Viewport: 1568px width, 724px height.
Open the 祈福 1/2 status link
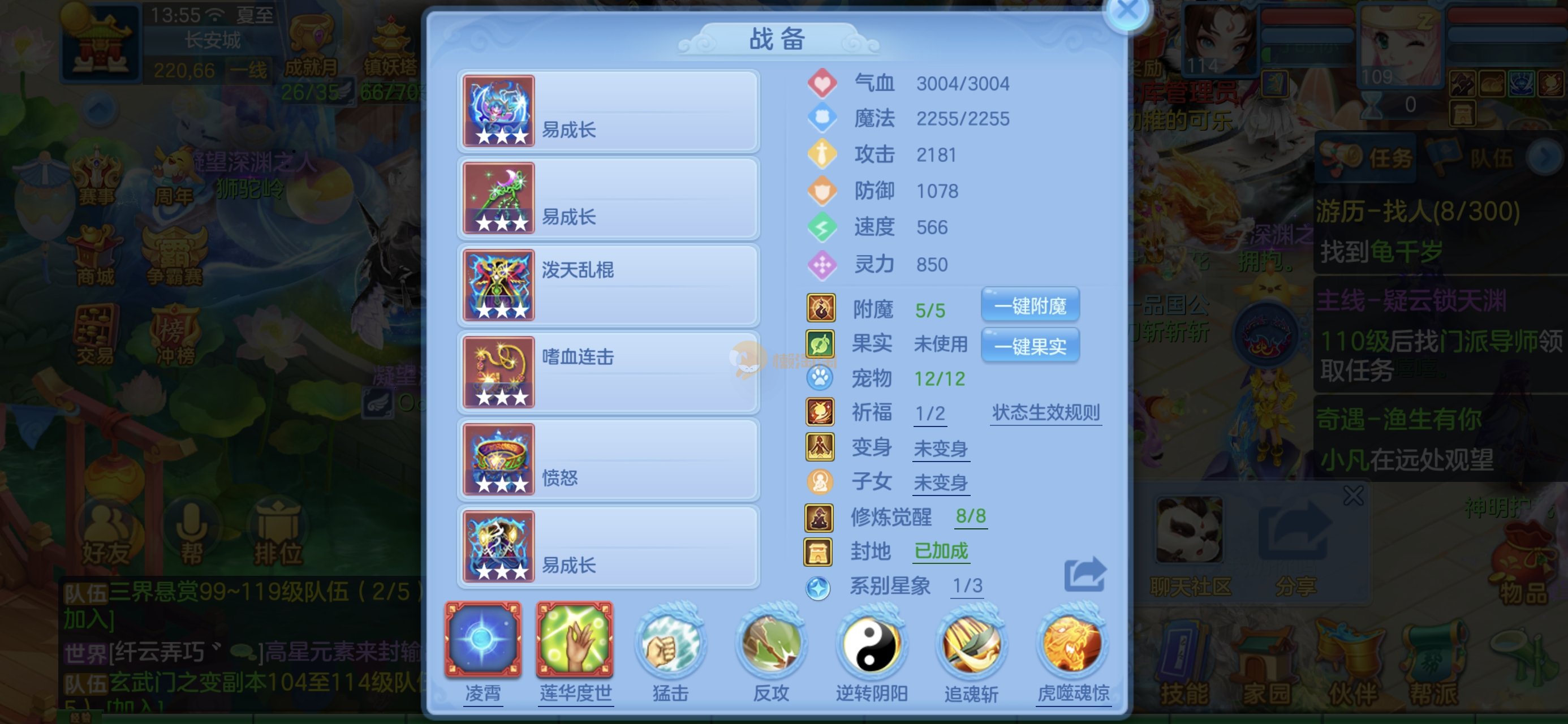click(930, 414)
